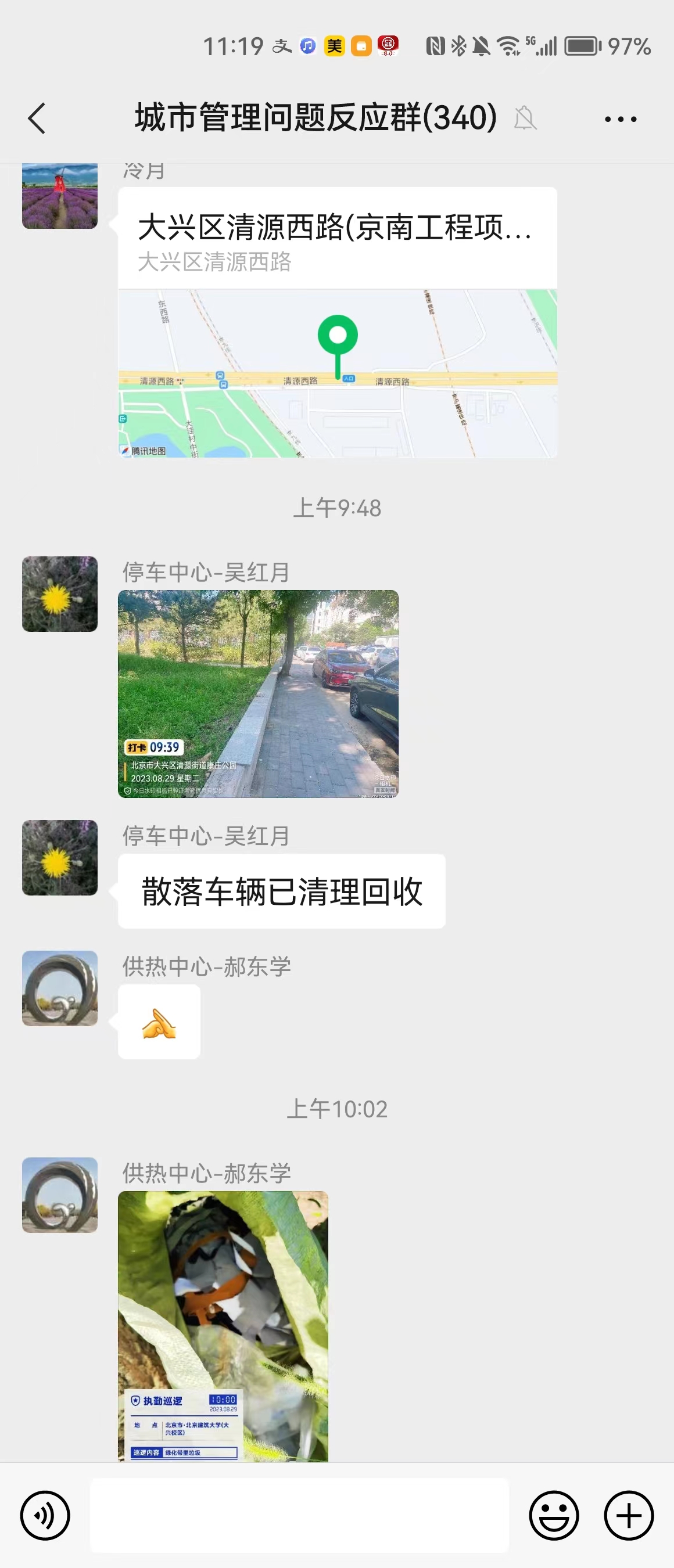The width and height of the screenshot is (674, 1568).
Task: View 吴红月's sidewalk photo stamped 09:39
Action: [258, 693]
